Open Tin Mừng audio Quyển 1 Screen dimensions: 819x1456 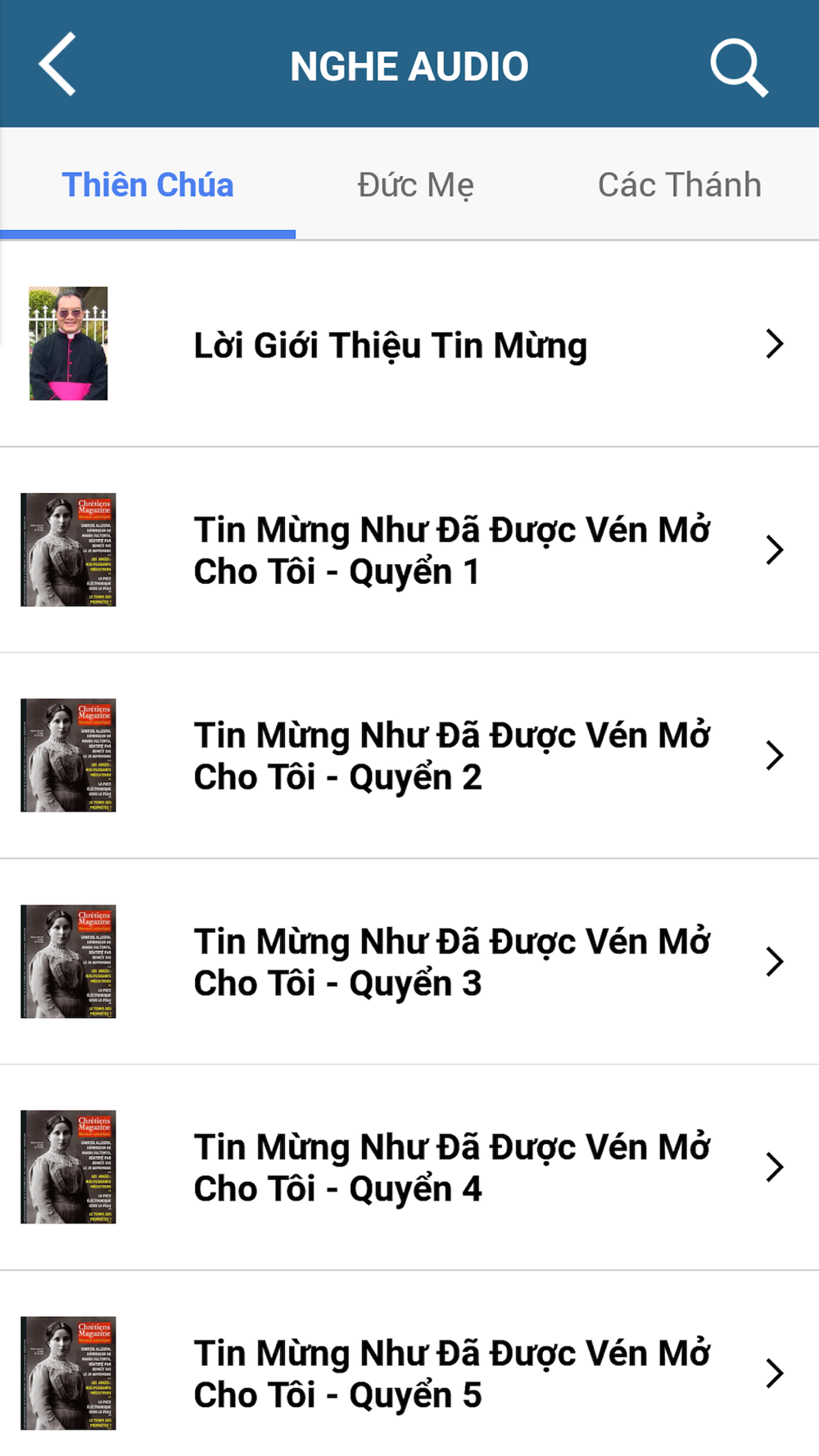tap(409, 550)
